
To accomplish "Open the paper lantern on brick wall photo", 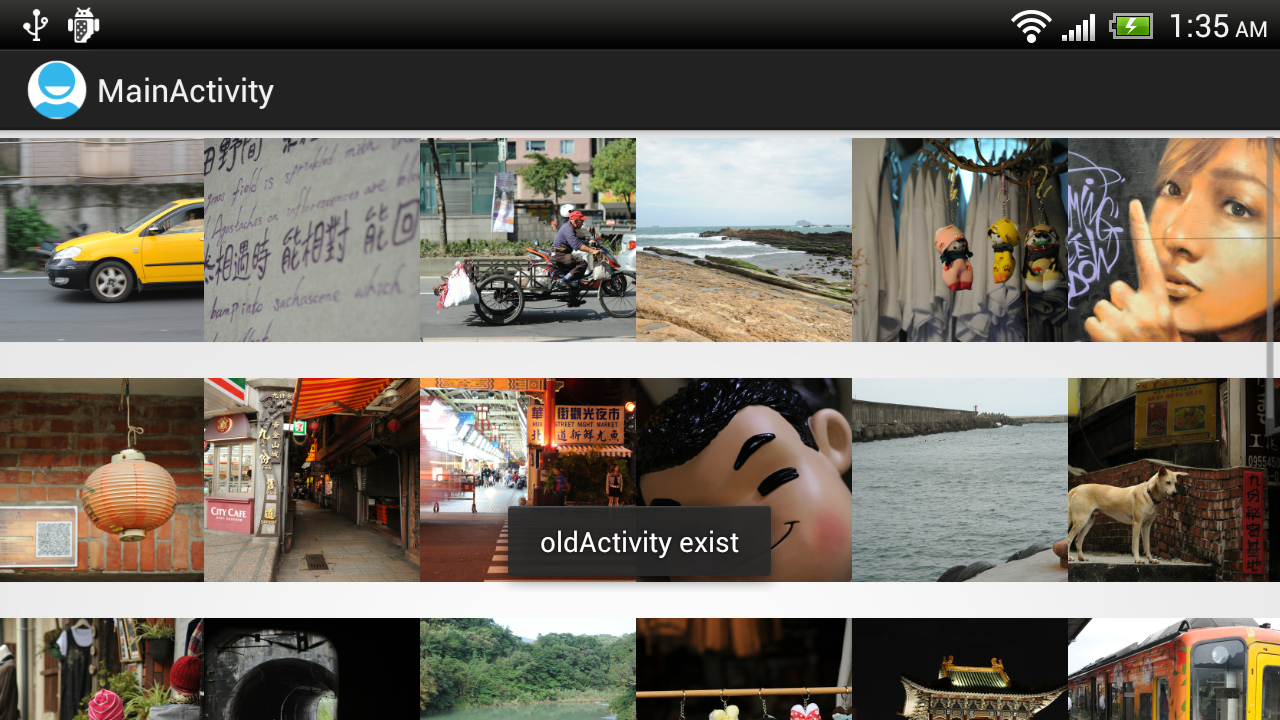I will point(102,480).
